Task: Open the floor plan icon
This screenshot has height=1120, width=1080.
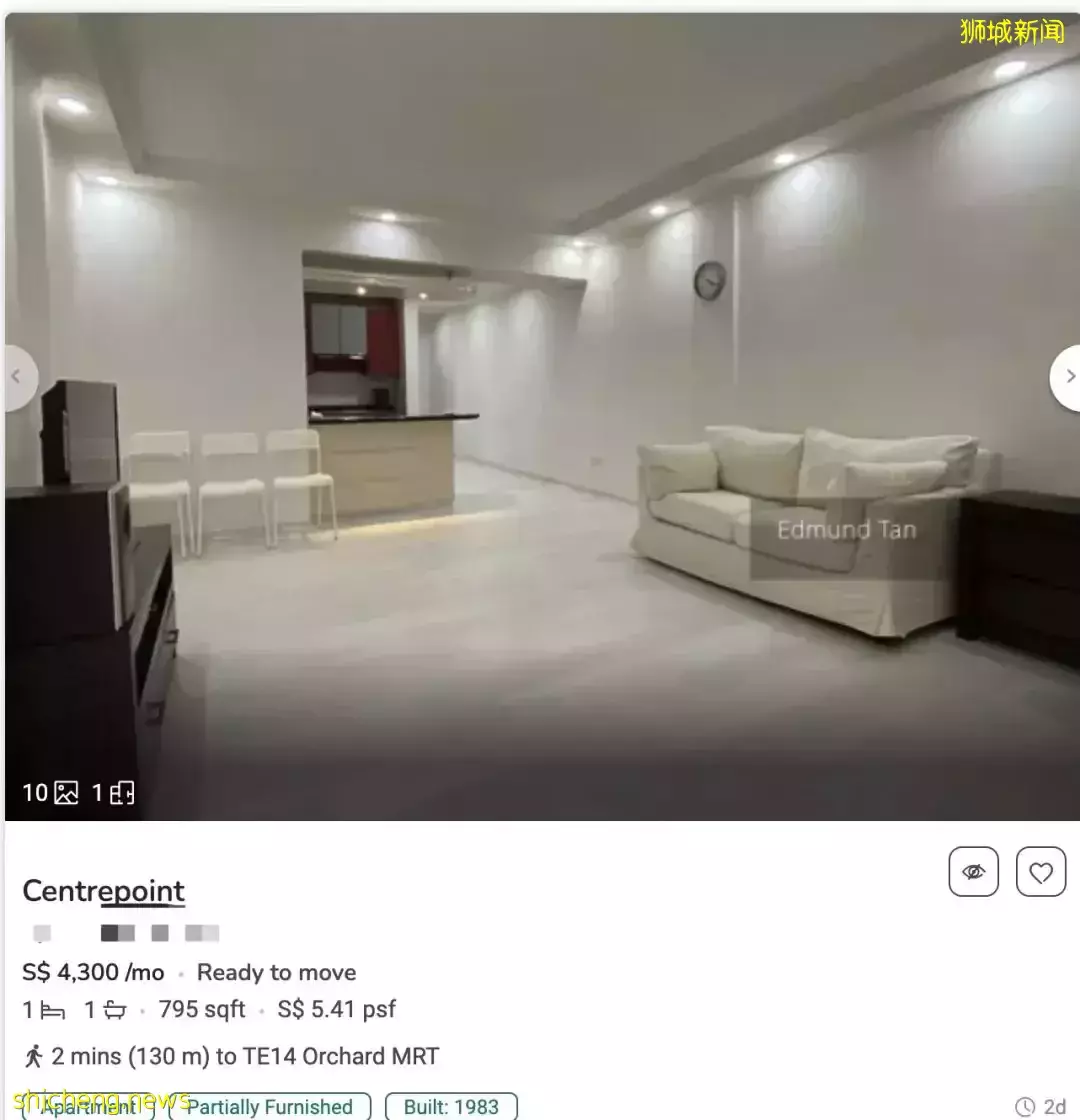Action: click(113, 793)
